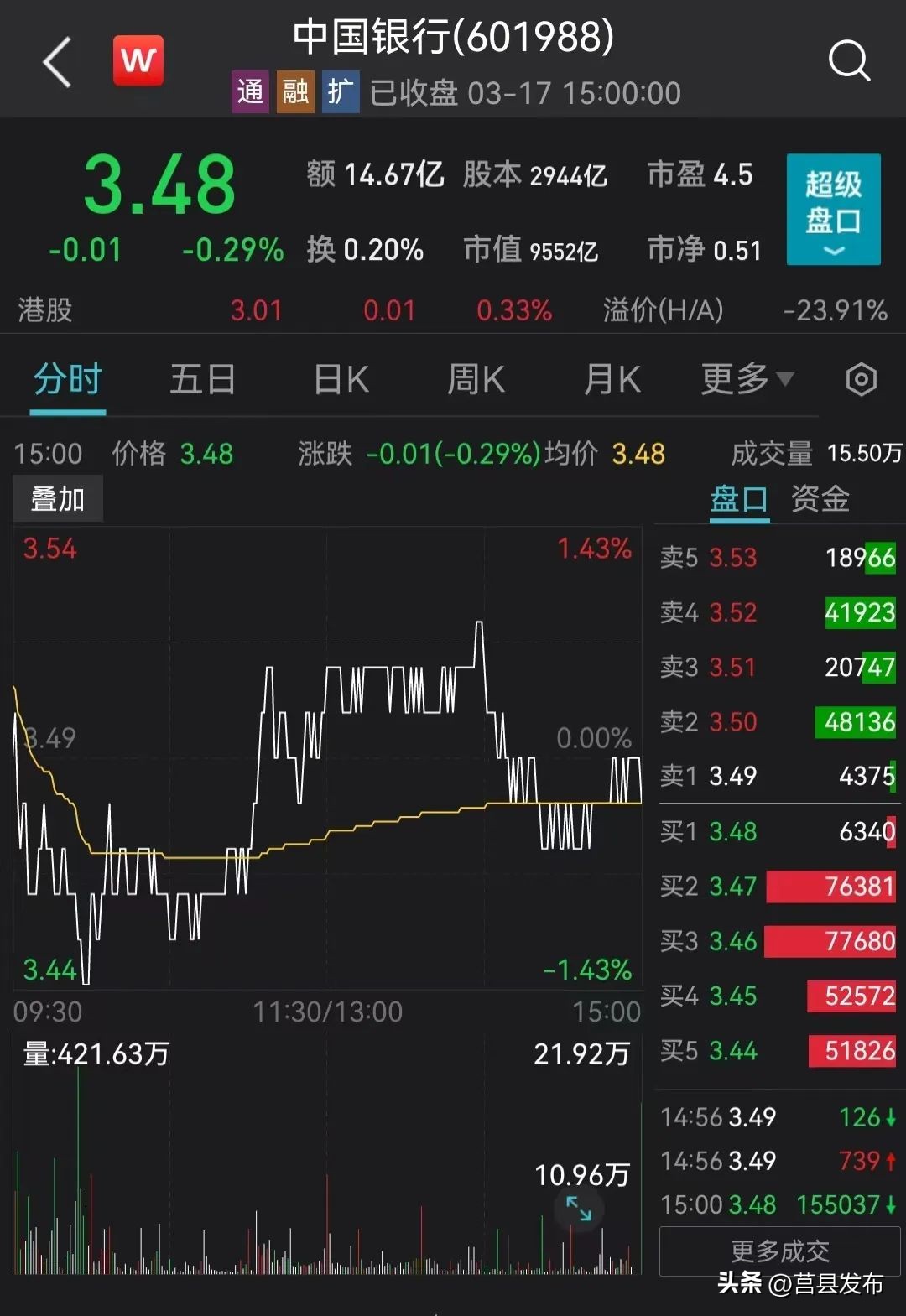This screenshot has width=906, height=1316.
Task: Tap the 通 badge next to stock name
Action: coord(250,92)
